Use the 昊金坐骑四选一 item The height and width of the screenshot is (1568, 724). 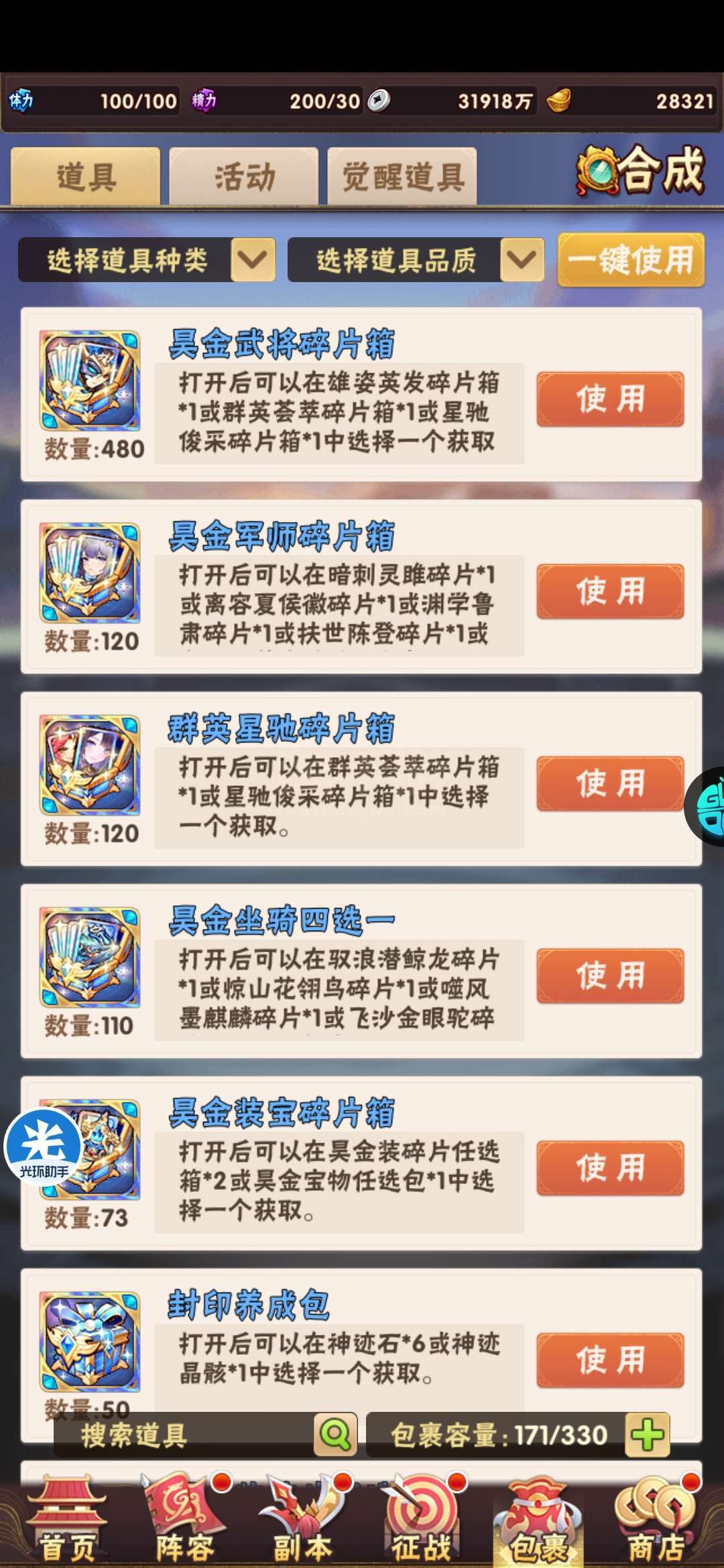610,976
